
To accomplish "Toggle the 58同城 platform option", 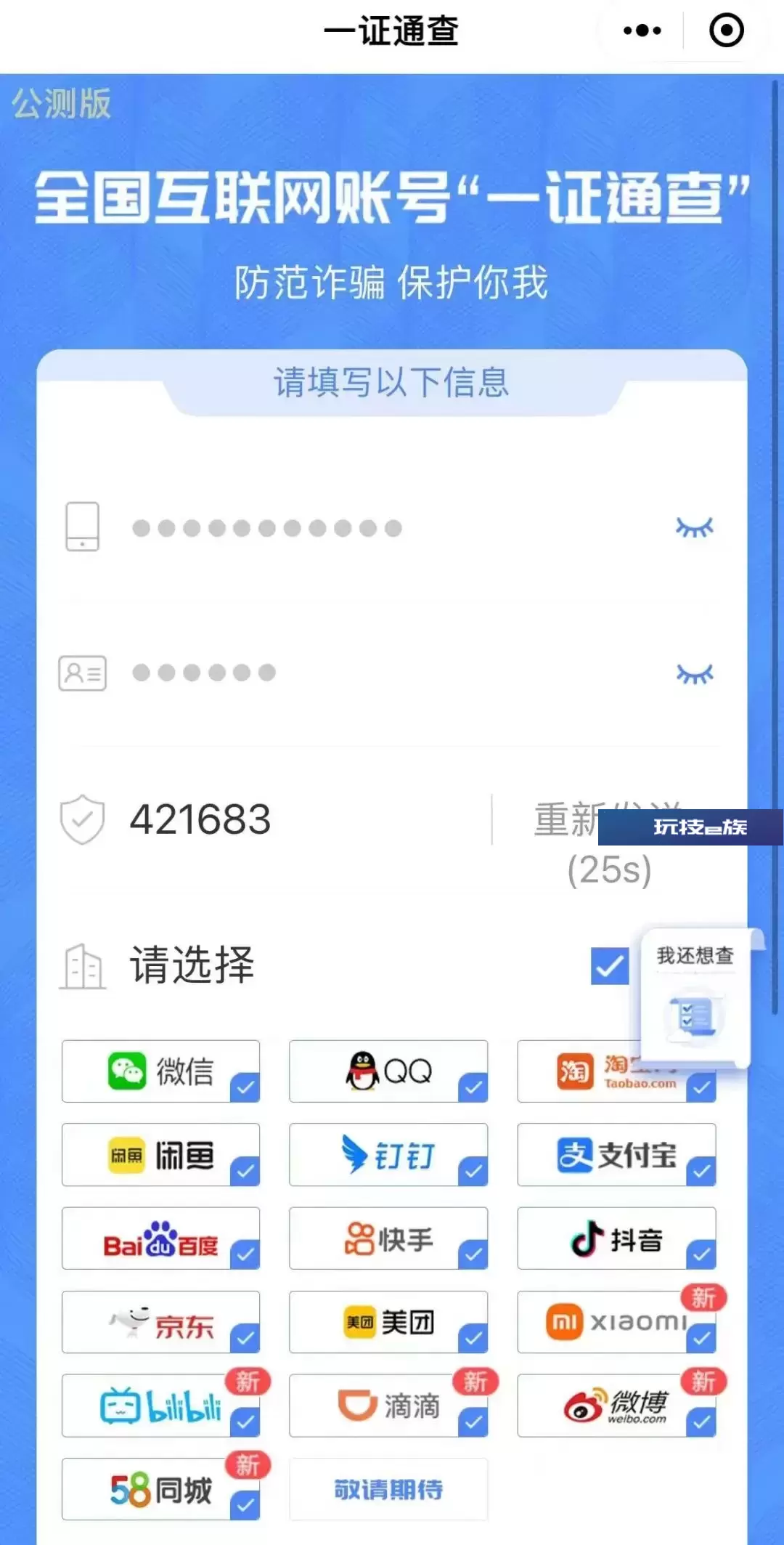I will 160,1489.
